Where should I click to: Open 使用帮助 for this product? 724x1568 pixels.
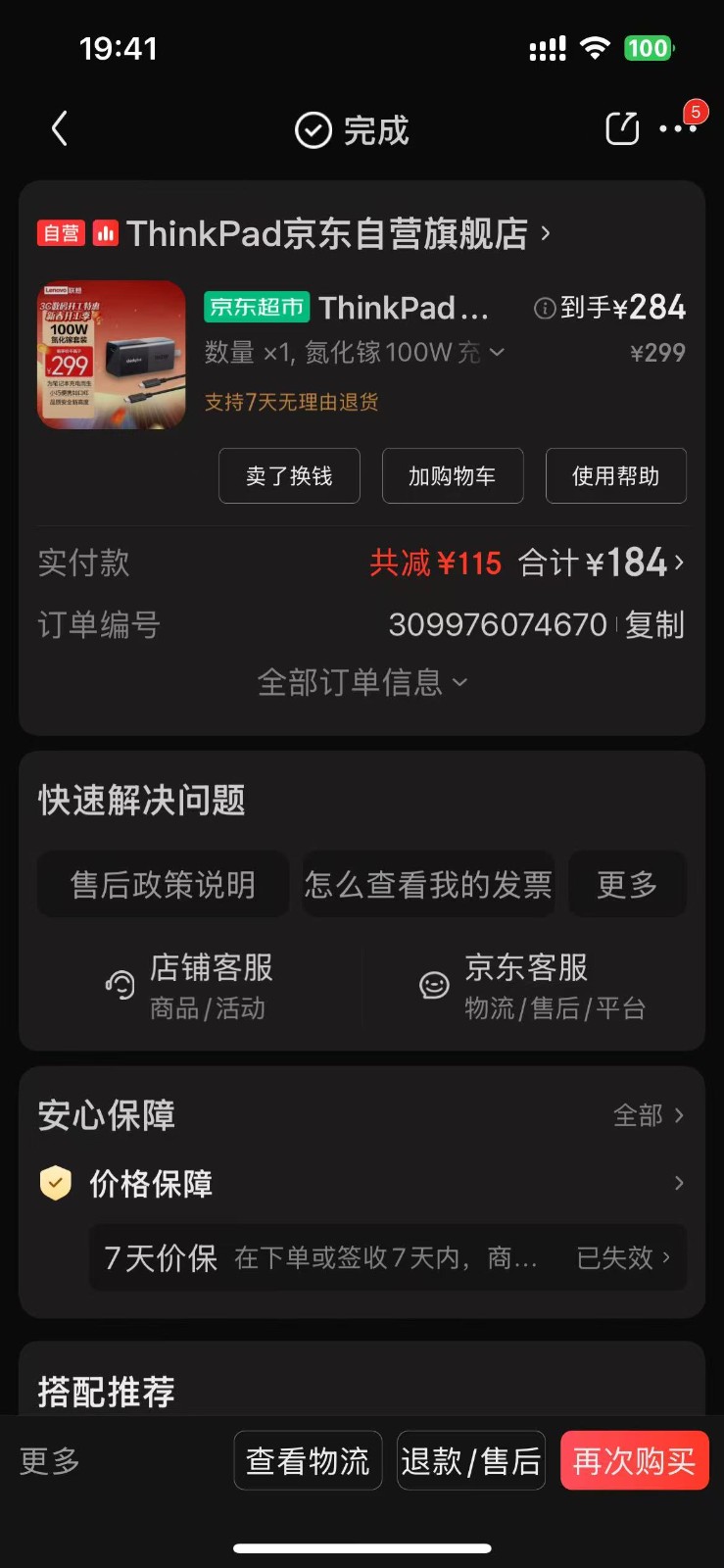pyautogui.click(x=615, y=476)
